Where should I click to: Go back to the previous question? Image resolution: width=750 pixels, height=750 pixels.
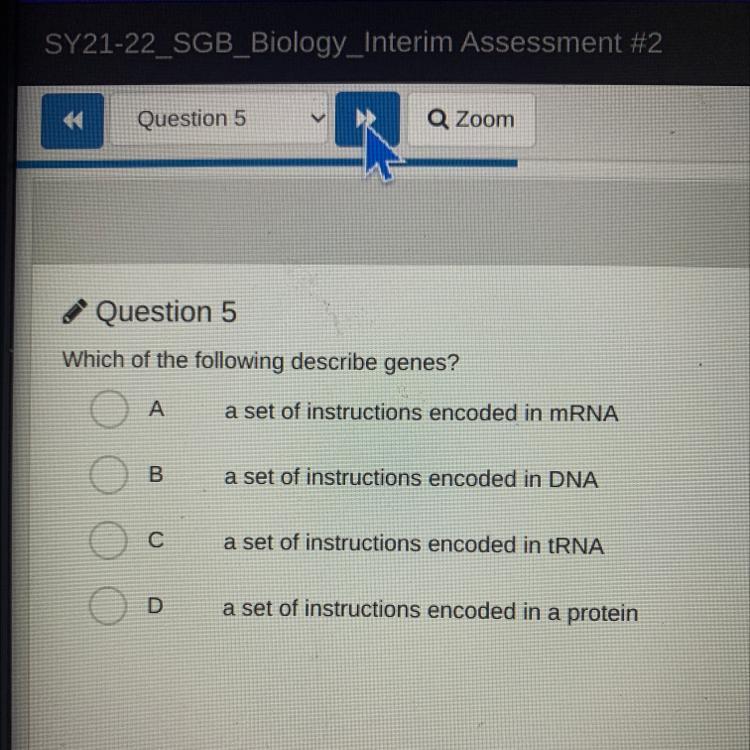pyautogui.click(x=71, y=120)
